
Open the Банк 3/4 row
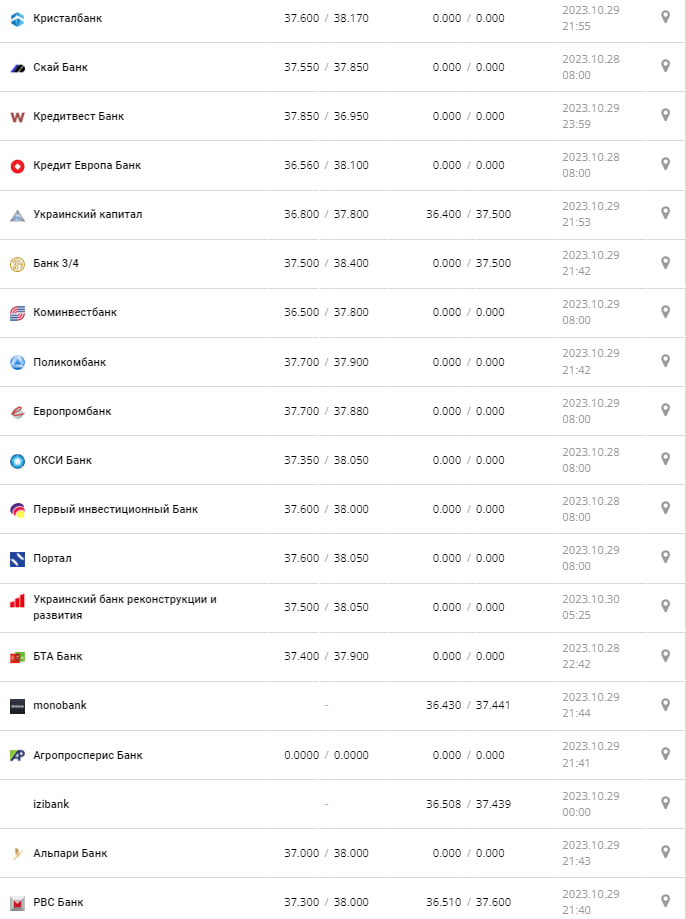tap(54, 263)
